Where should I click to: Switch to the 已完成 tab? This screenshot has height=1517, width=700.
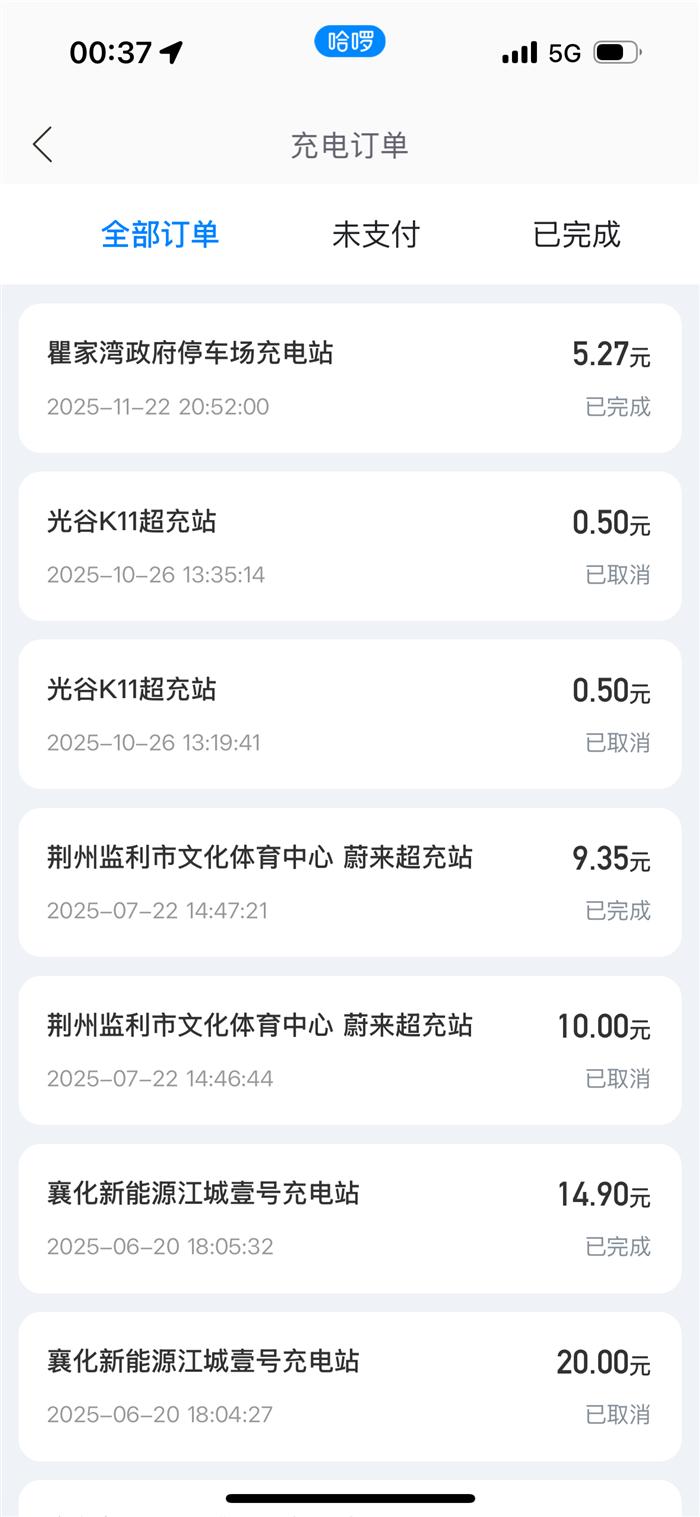pyautogui.click(x=577, y=234)
